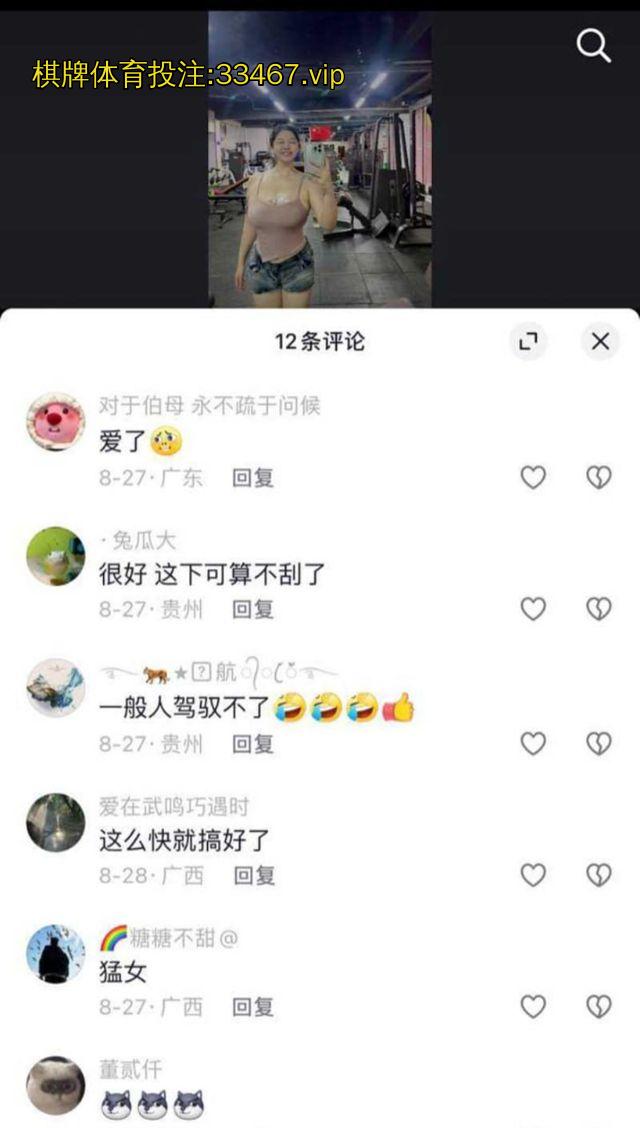
Task: Like the comment by 兔瓜大
Action: pos(533,609)
